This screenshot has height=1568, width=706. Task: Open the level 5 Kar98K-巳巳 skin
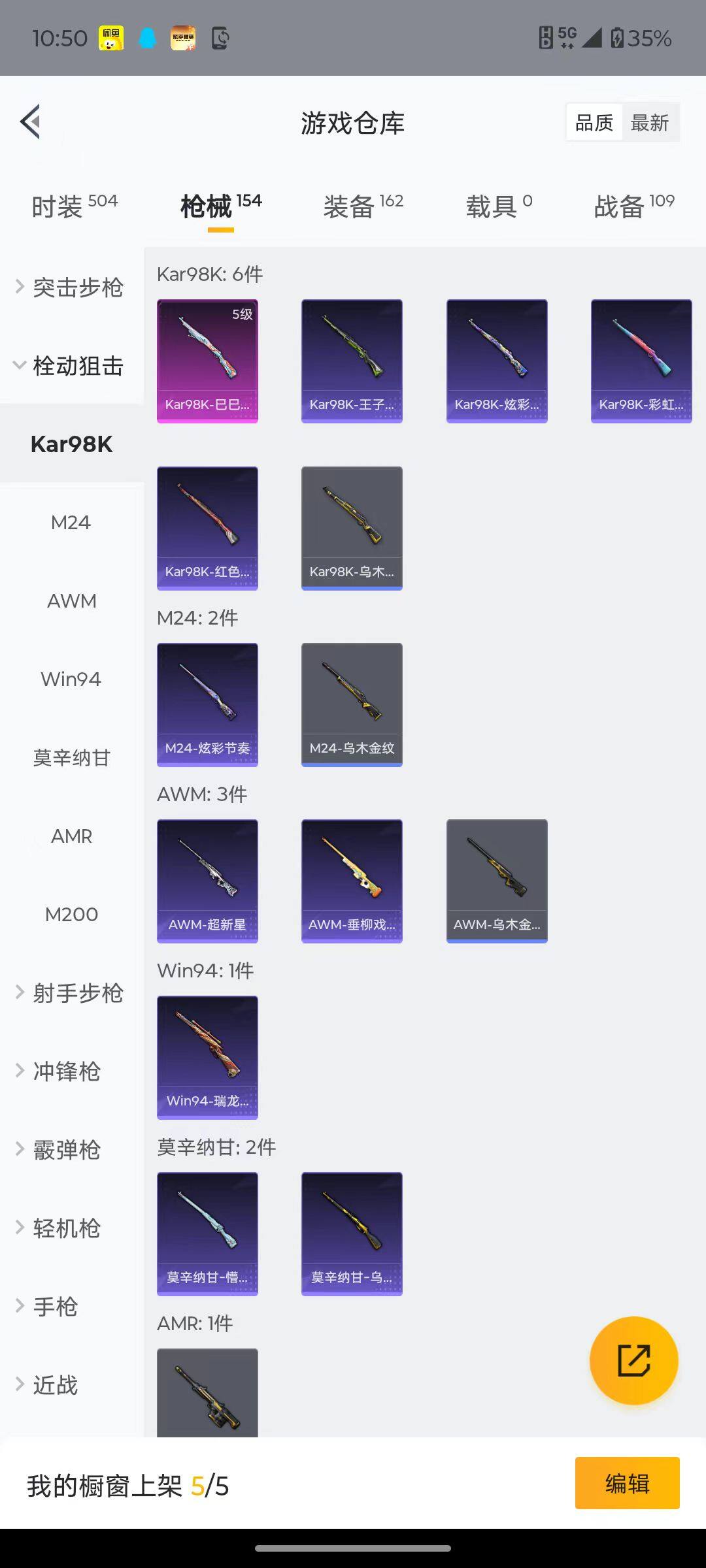click(x=207, y=361)
